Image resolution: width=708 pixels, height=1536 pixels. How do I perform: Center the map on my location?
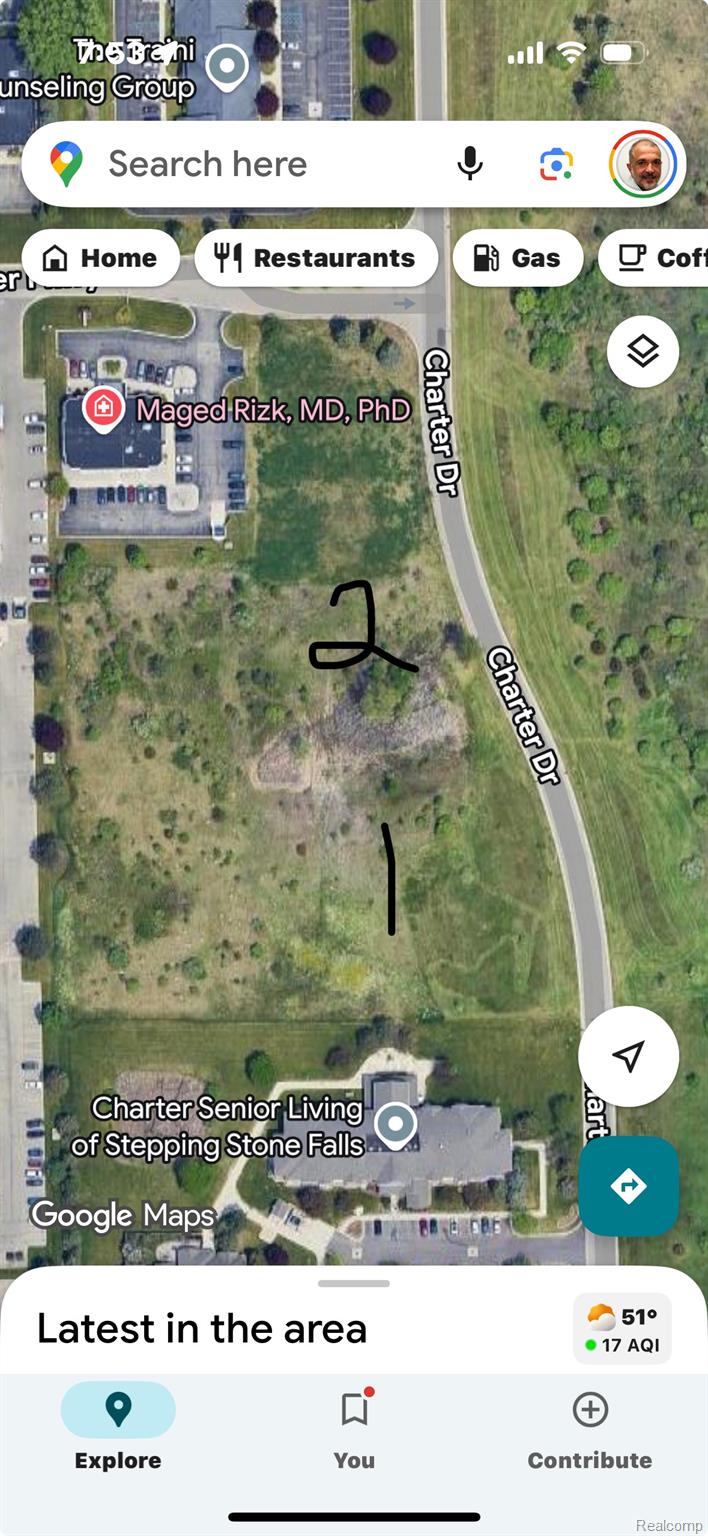(x=628, y=1056)
